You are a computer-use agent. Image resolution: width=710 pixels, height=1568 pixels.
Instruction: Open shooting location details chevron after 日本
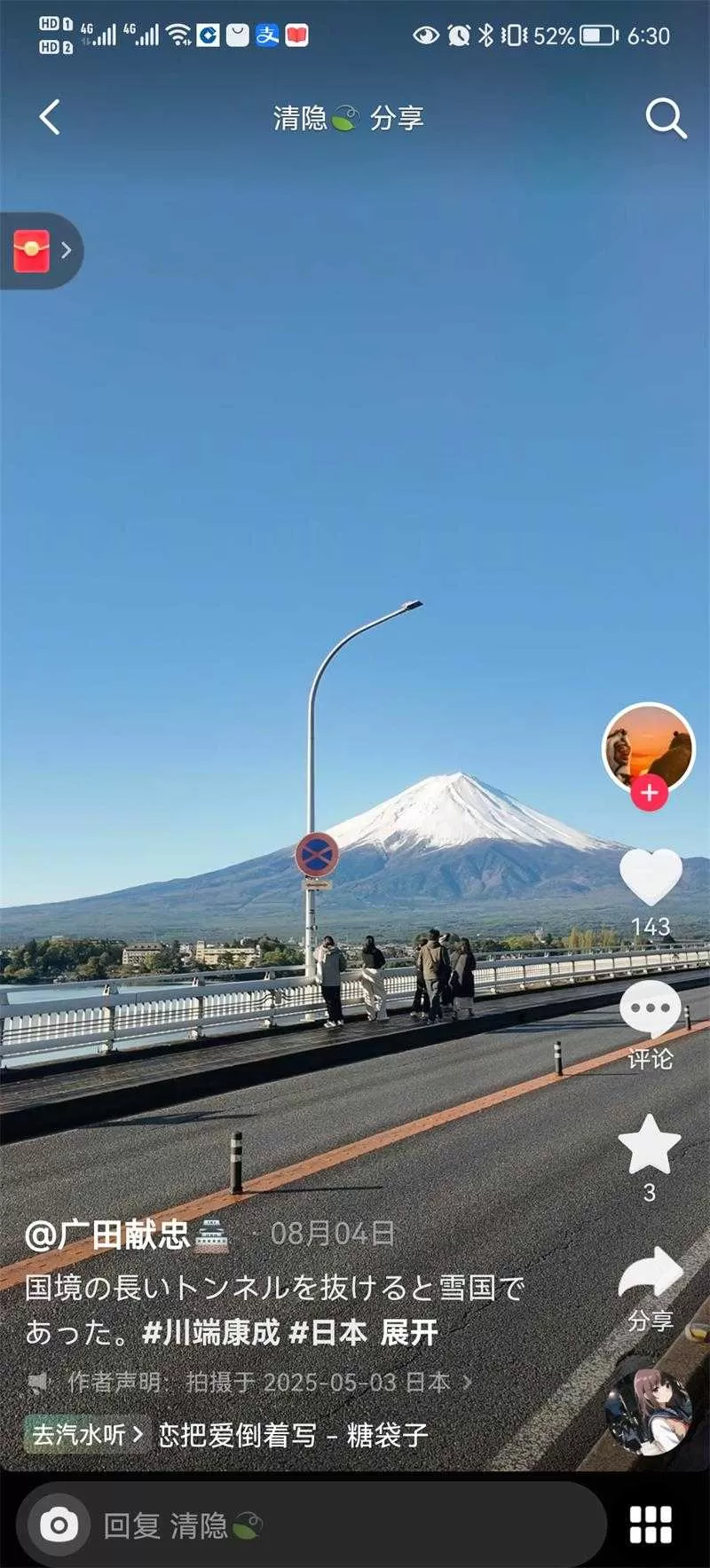click(x=463, y=1383)
